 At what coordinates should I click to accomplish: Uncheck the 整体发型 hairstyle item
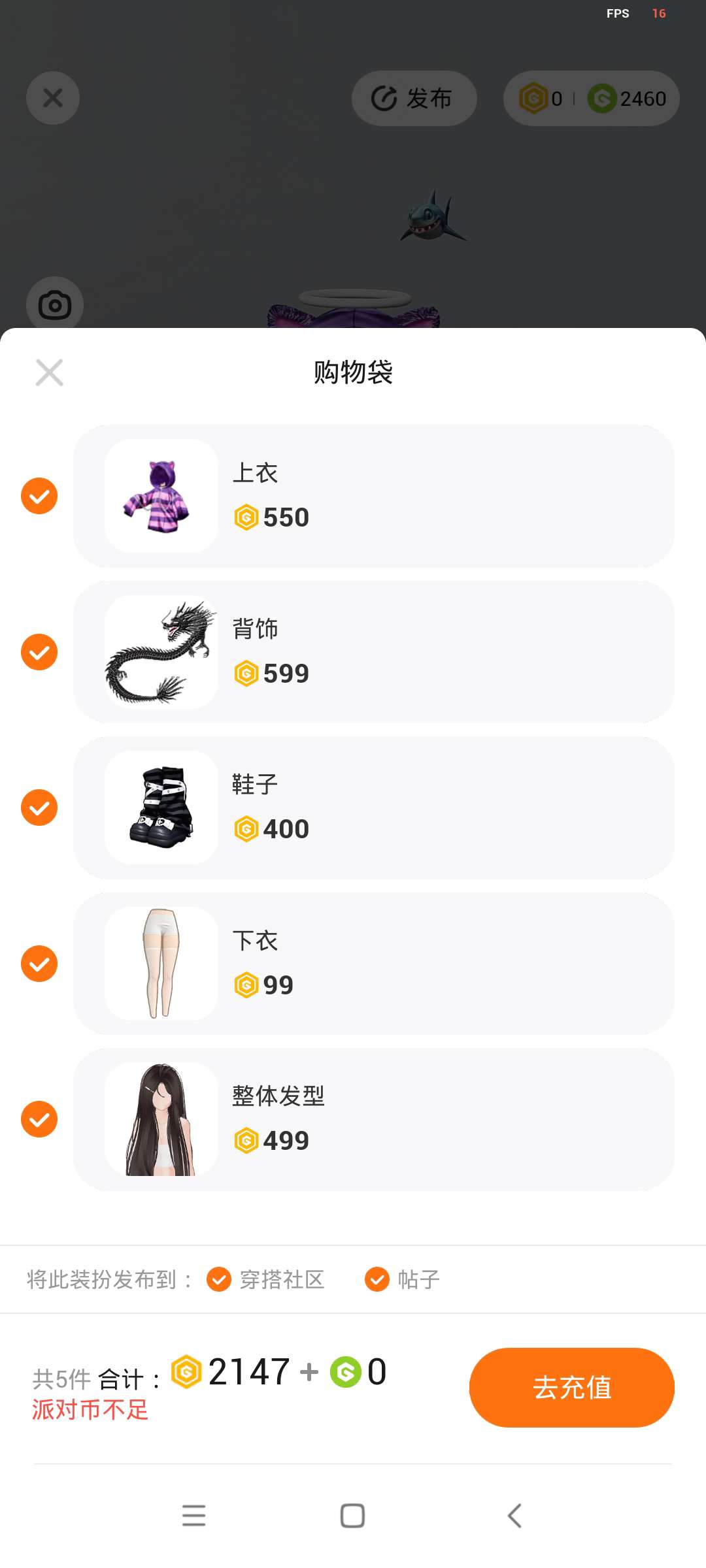pyautogui.click(x=39, y=1119)
